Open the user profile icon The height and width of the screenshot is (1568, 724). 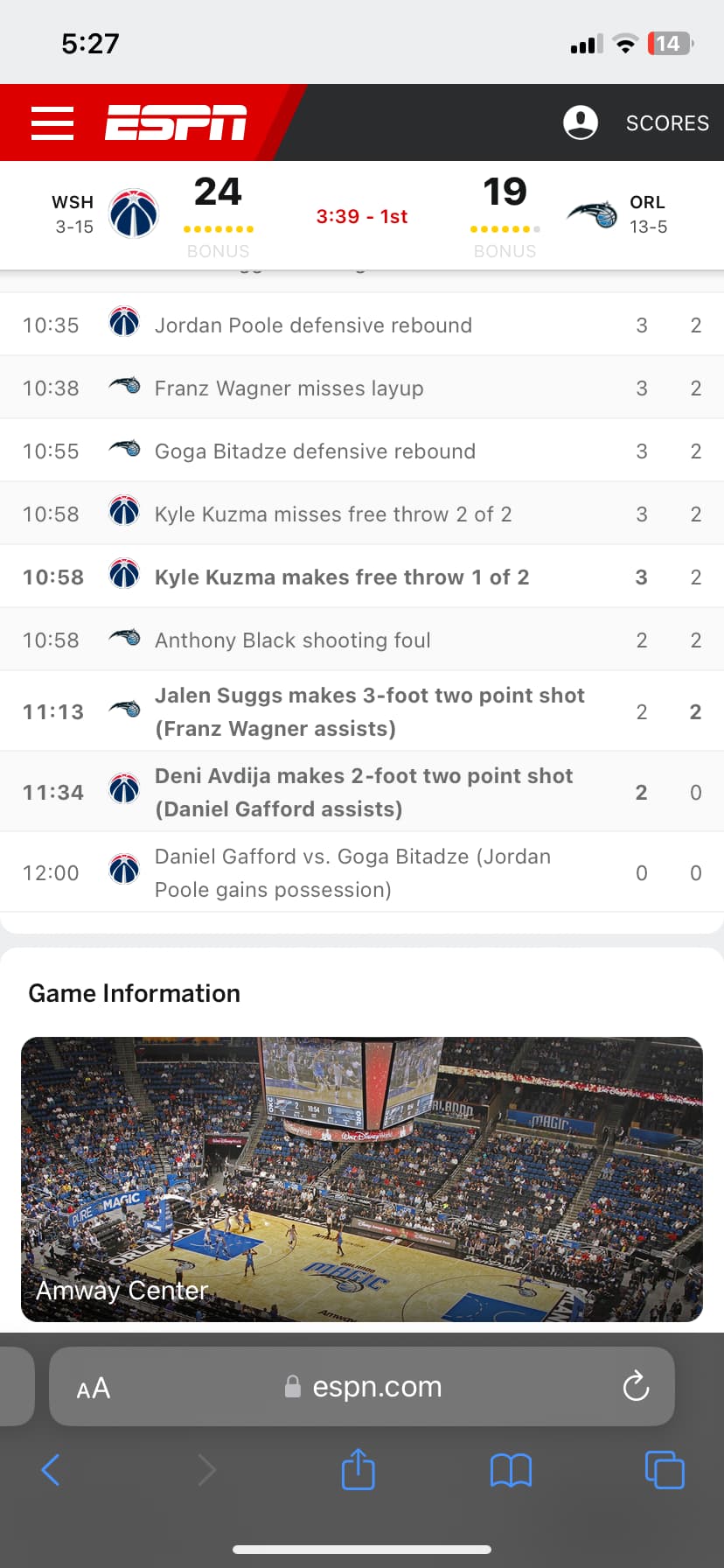(x=581, y=122)
